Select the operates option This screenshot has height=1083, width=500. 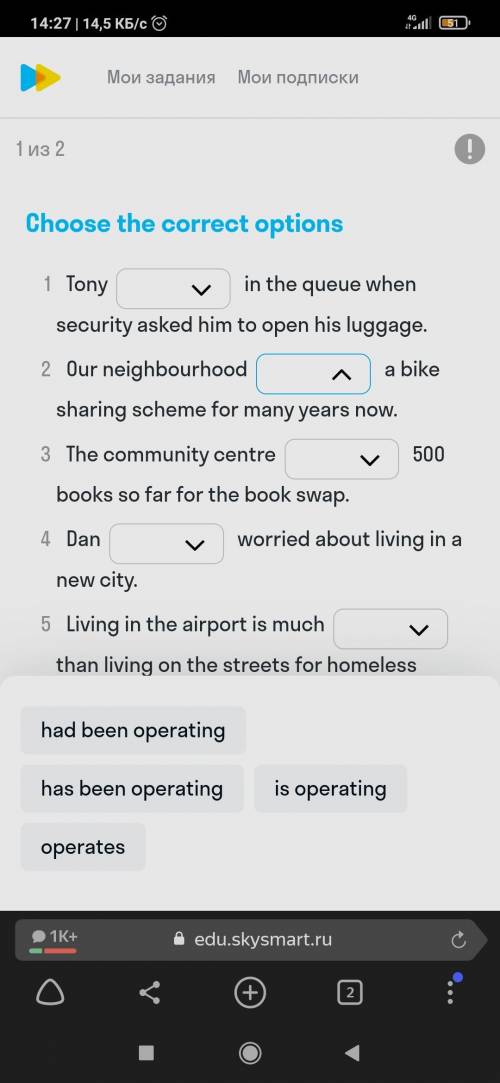point(83,847)
